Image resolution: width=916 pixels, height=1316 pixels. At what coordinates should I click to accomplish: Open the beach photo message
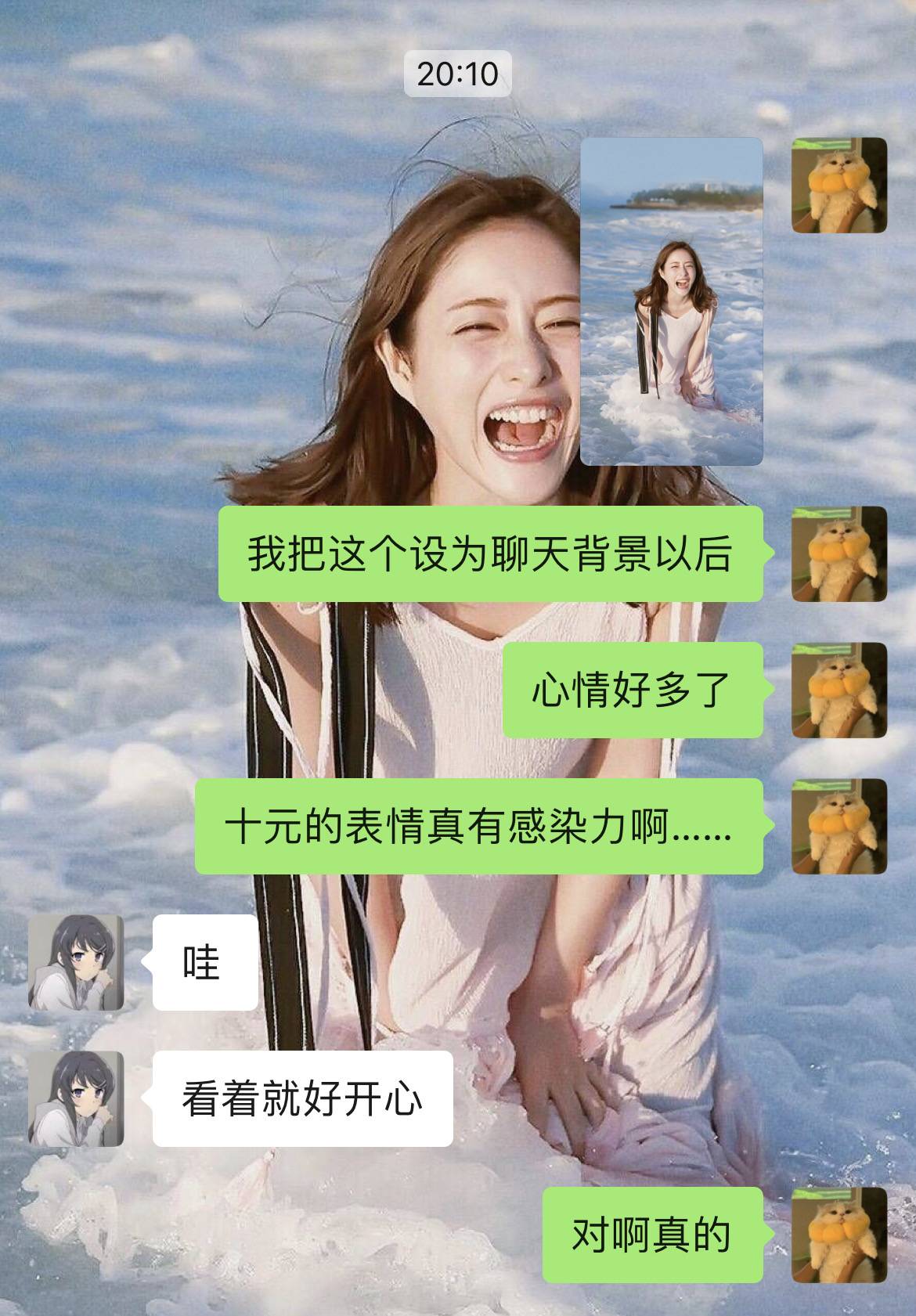pyautogui.click(x=671, y=301)
